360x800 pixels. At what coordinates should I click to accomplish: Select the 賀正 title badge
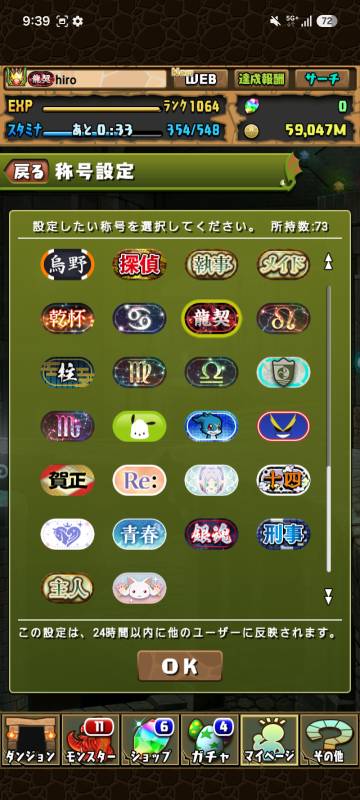click(67, 480)
